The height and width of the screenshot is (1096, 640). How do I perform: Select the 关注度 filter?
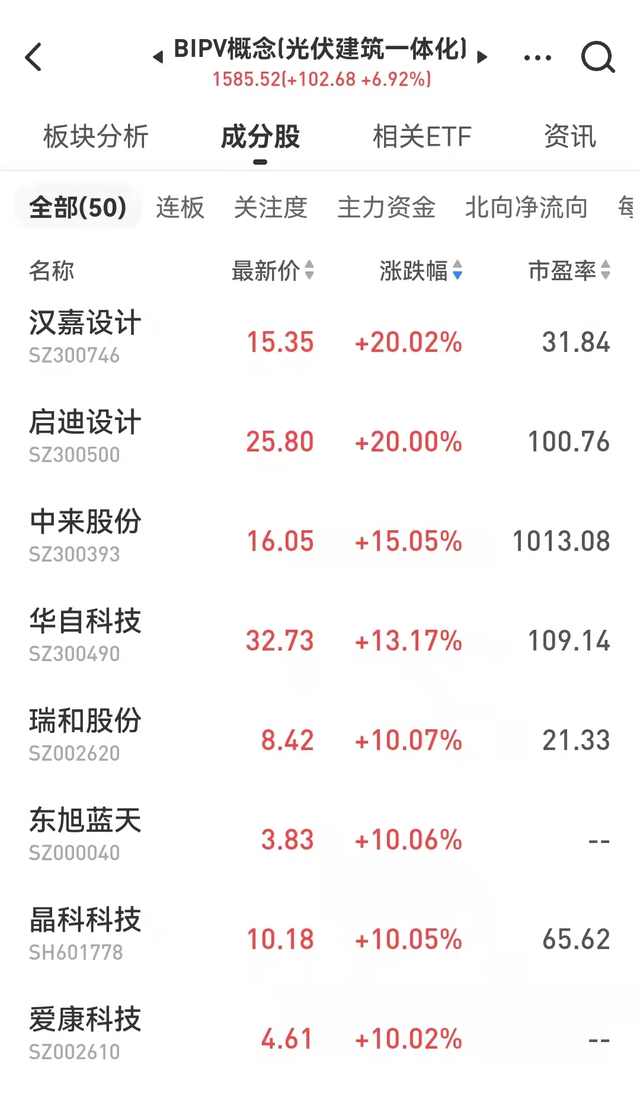[x=270, y=207]
